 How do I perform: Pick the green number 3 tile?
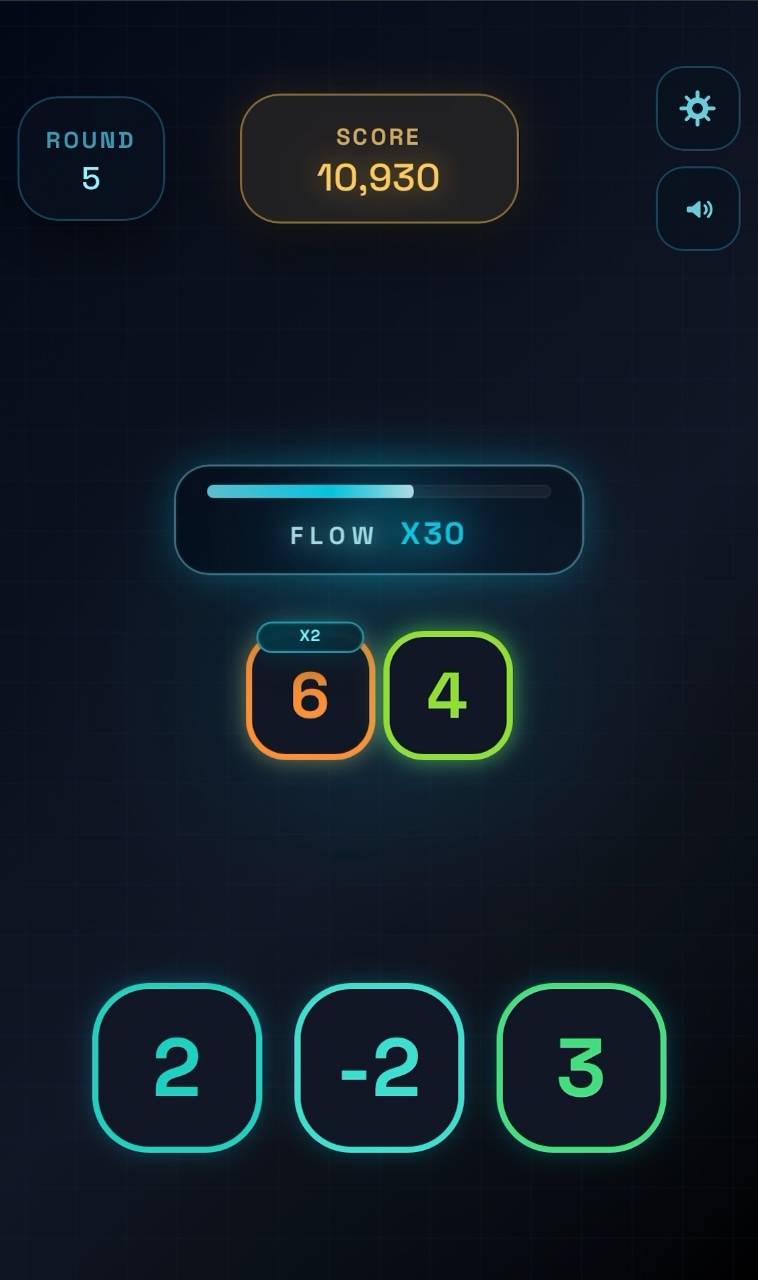pyautogui.click(x=581, y=1067)
